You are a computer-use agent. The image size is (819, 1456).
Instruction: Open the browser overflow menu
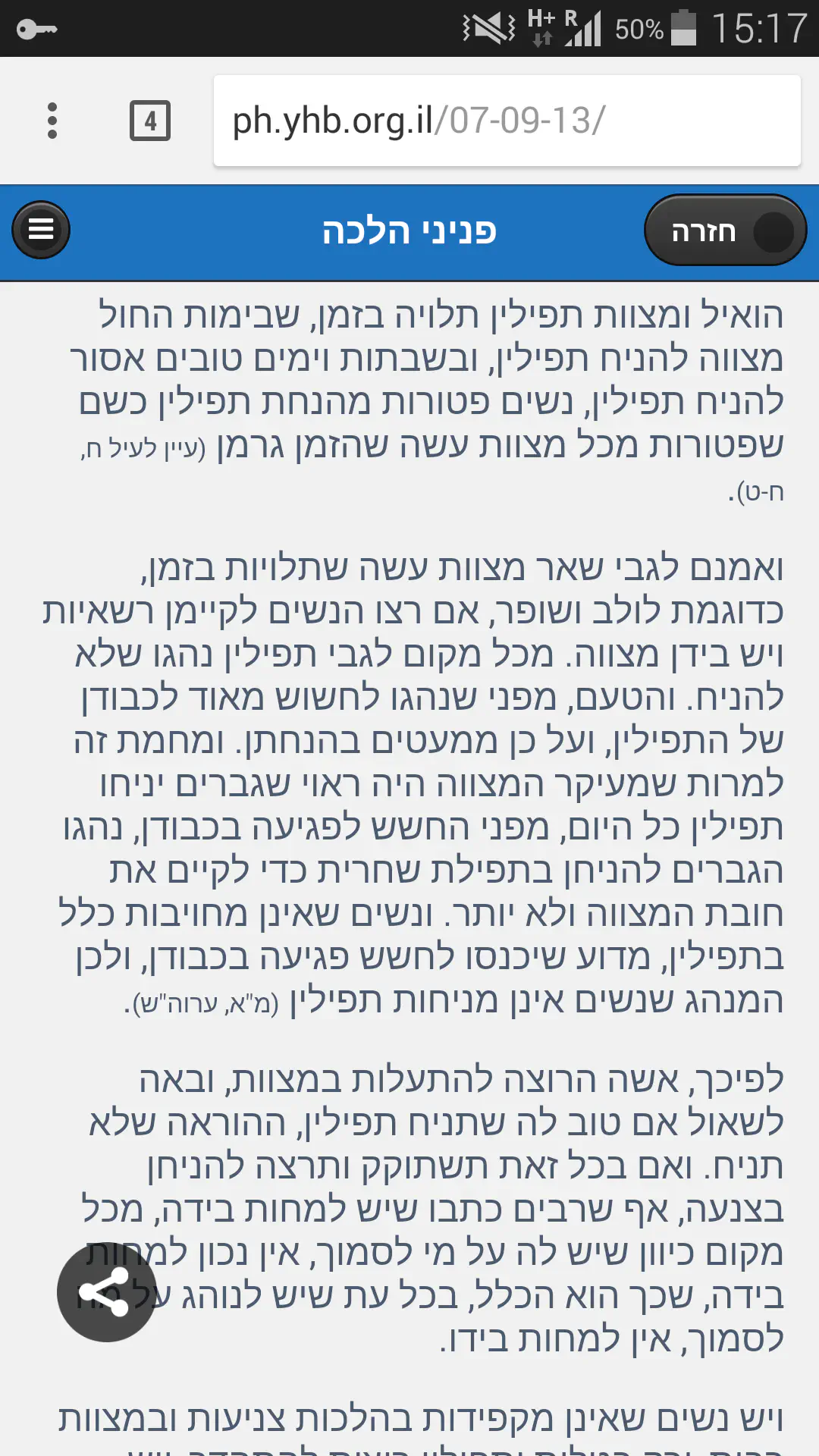52,121
